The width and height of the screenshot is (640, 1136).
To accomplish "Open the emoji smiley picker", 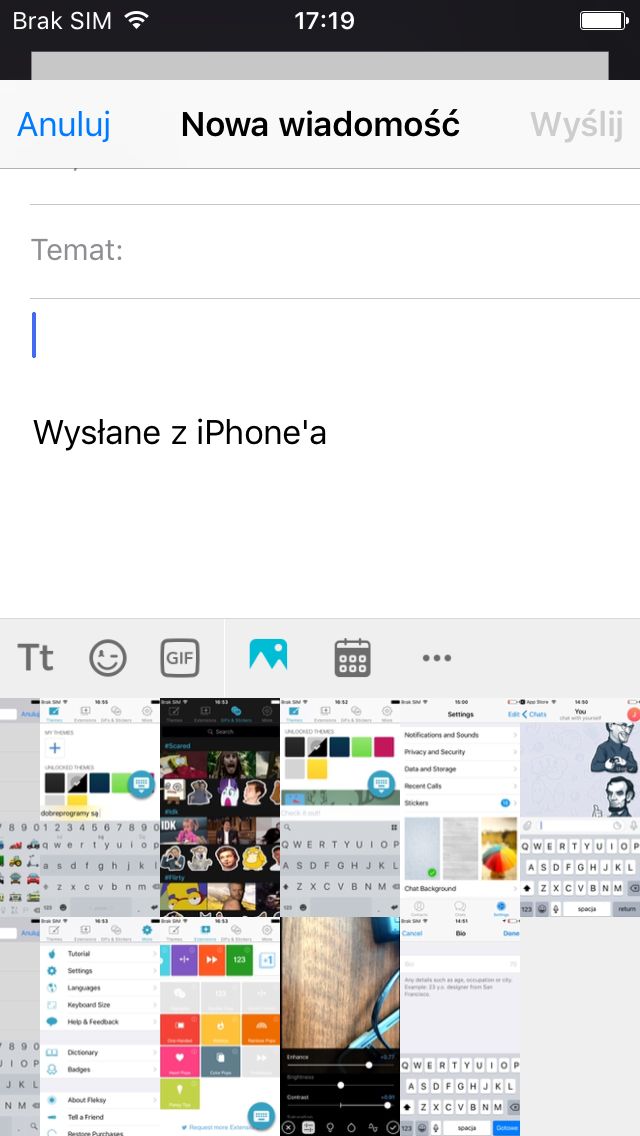I will 108,658.
